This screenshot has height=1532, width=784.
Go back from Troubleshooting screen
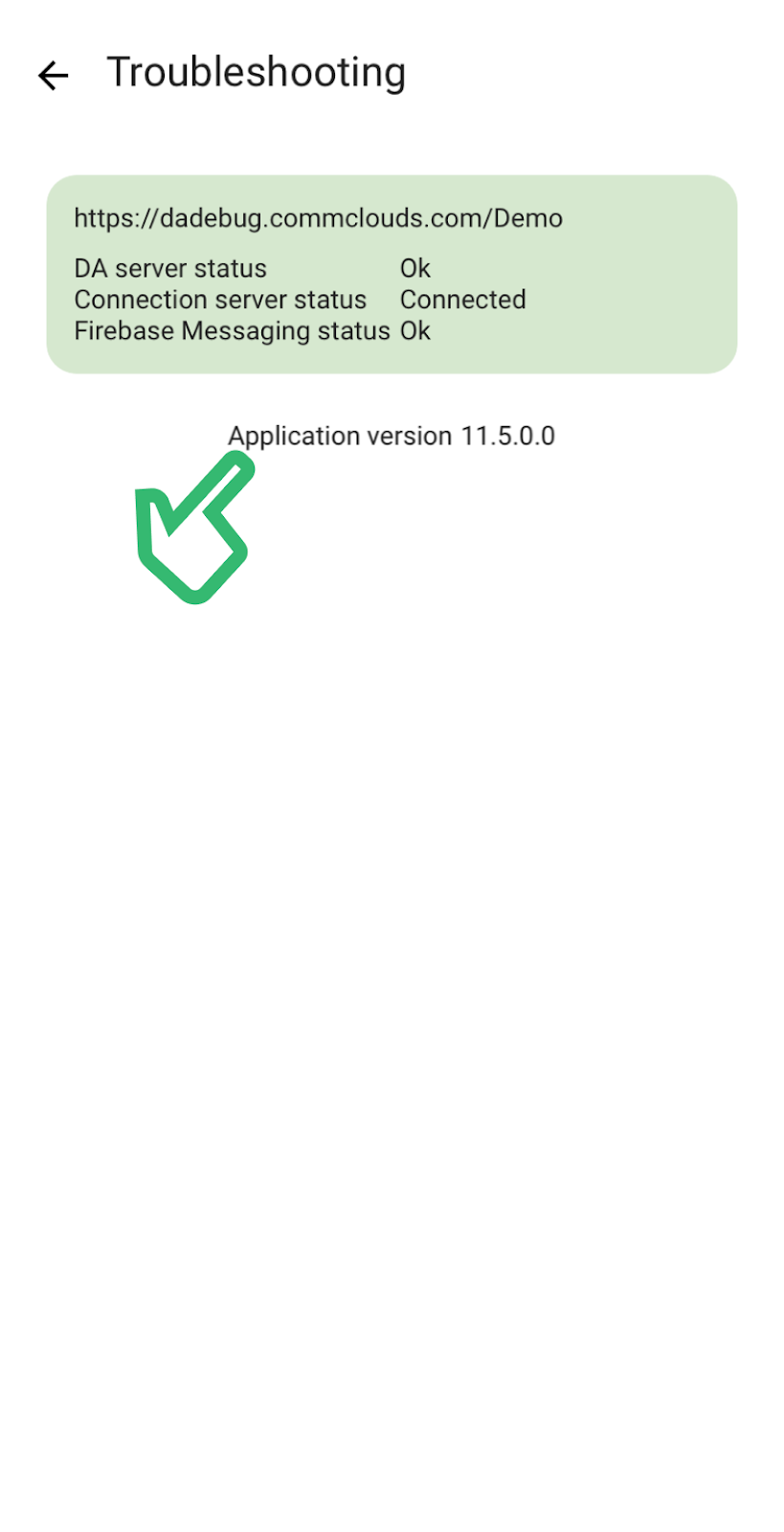tap(54, 75)
